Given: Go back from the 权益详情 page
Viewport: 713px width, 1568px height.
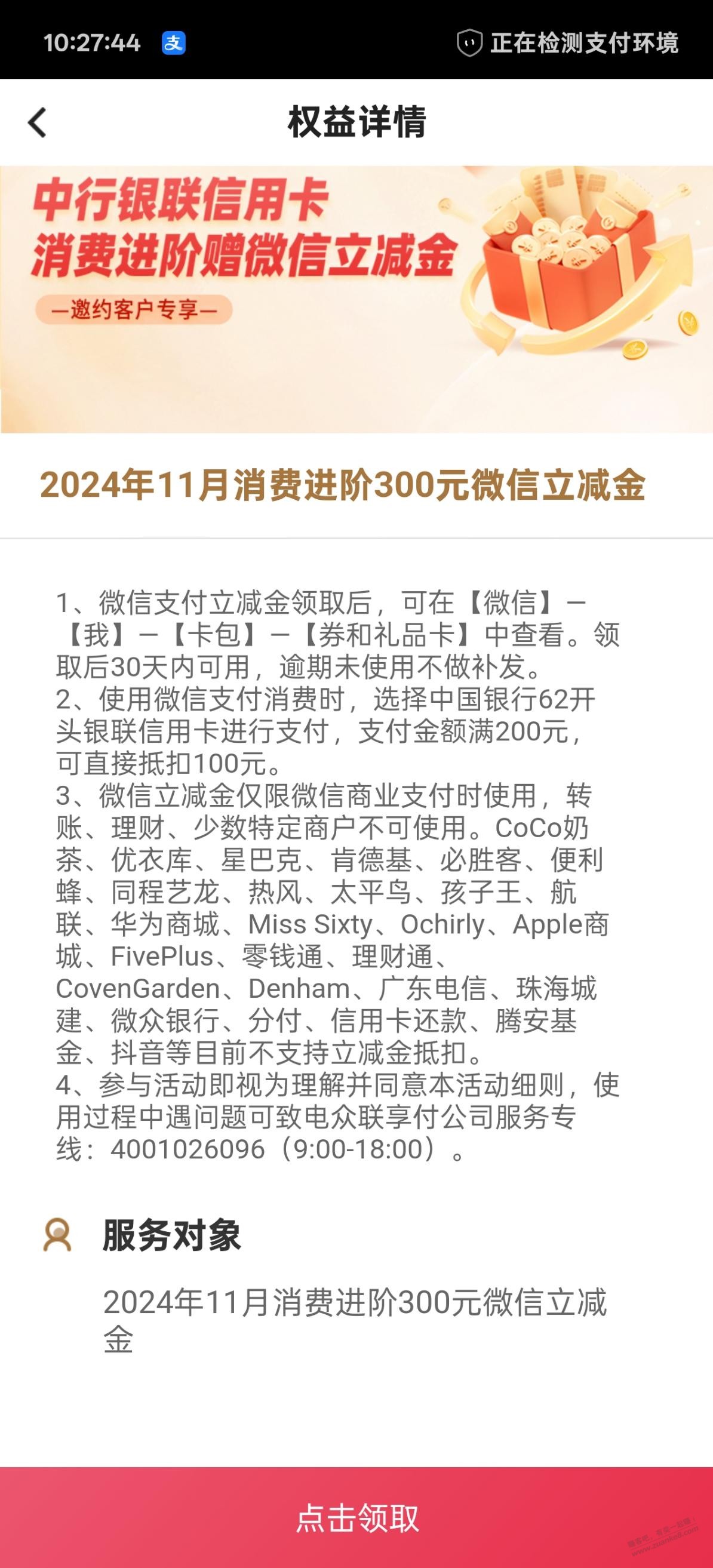Looking at the screenshot, I should pos(38,122).
